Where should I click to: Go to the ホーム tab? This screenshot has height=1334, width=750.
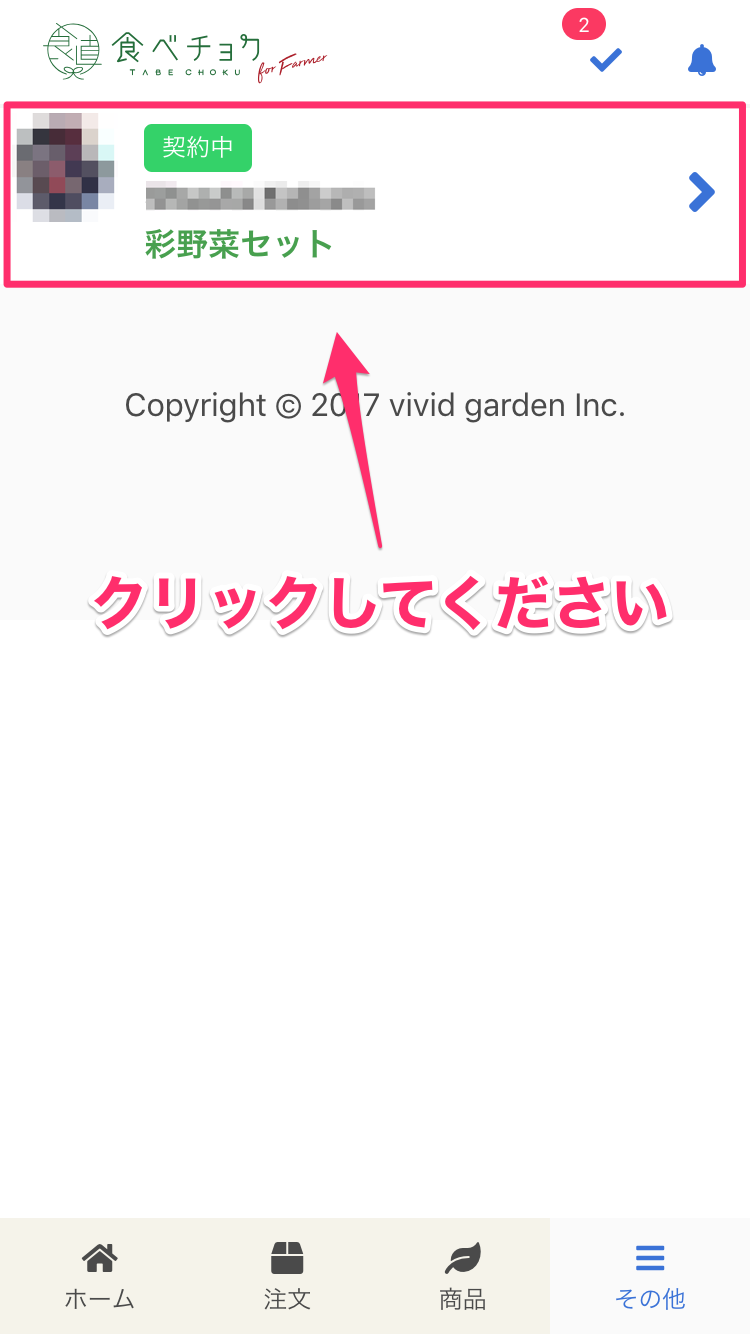(99, 1276)
